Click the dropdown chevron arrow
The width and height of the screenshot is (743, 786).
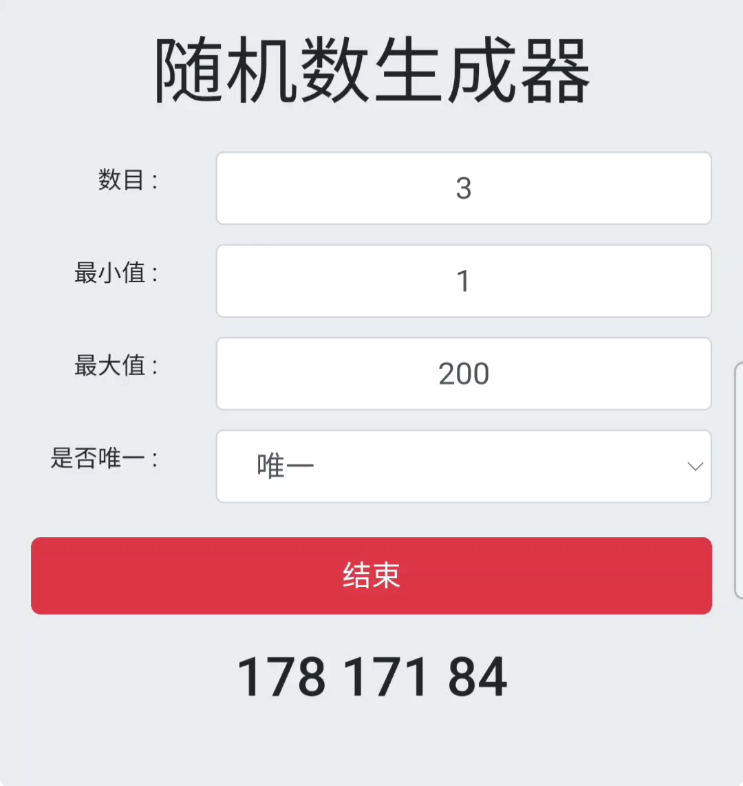pyautogui.click(x=698, y=466)
